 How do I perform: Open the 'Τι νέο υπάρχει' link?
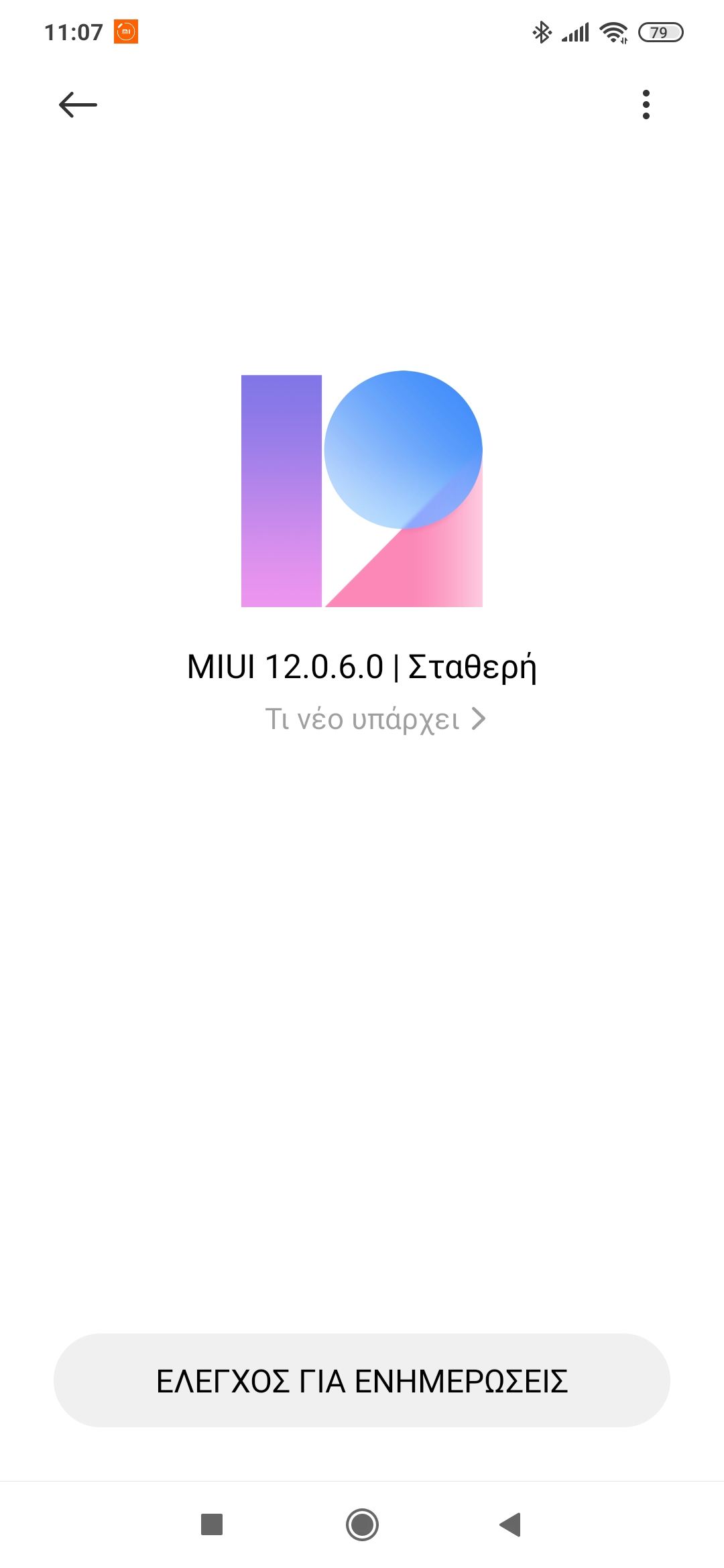(374, 719)
